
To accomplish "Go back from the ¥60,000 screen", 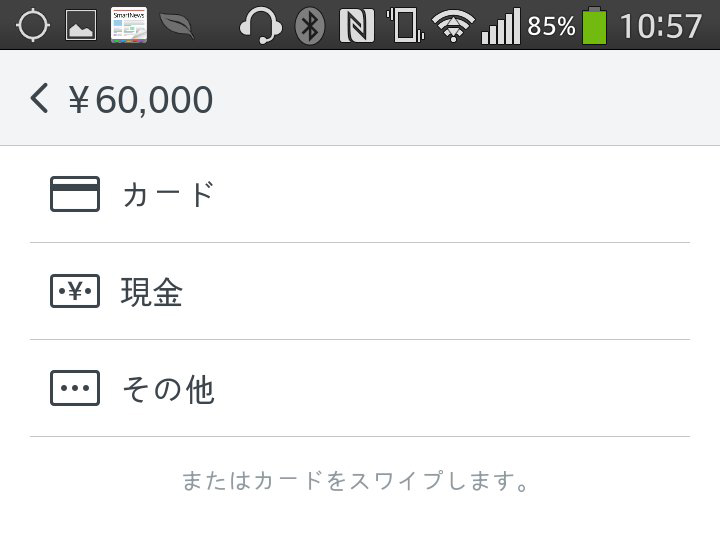I will (40, 99).
